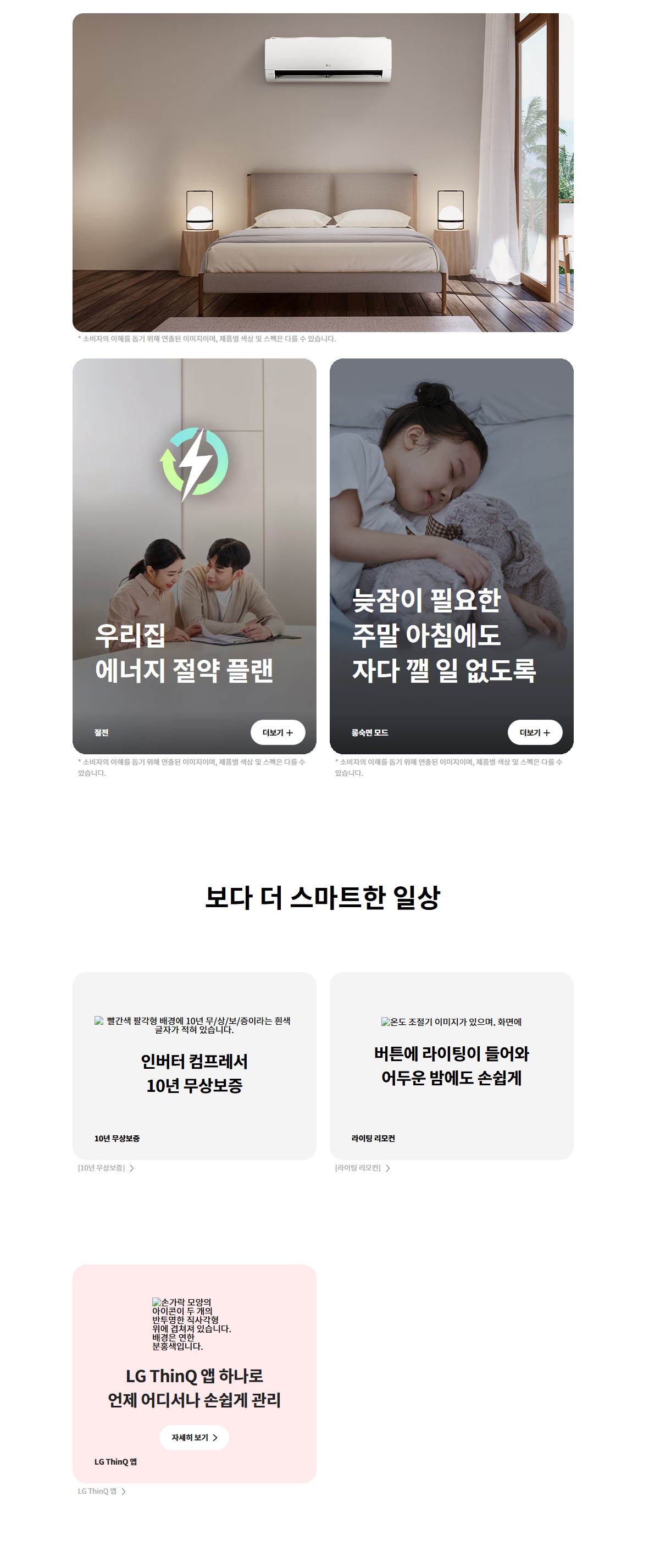Image resolution: width=660 pixels, height=1568 pixels.
Task: Open 자세히 보기 for the LG ThinQ app
Action: pos(194,1437)
